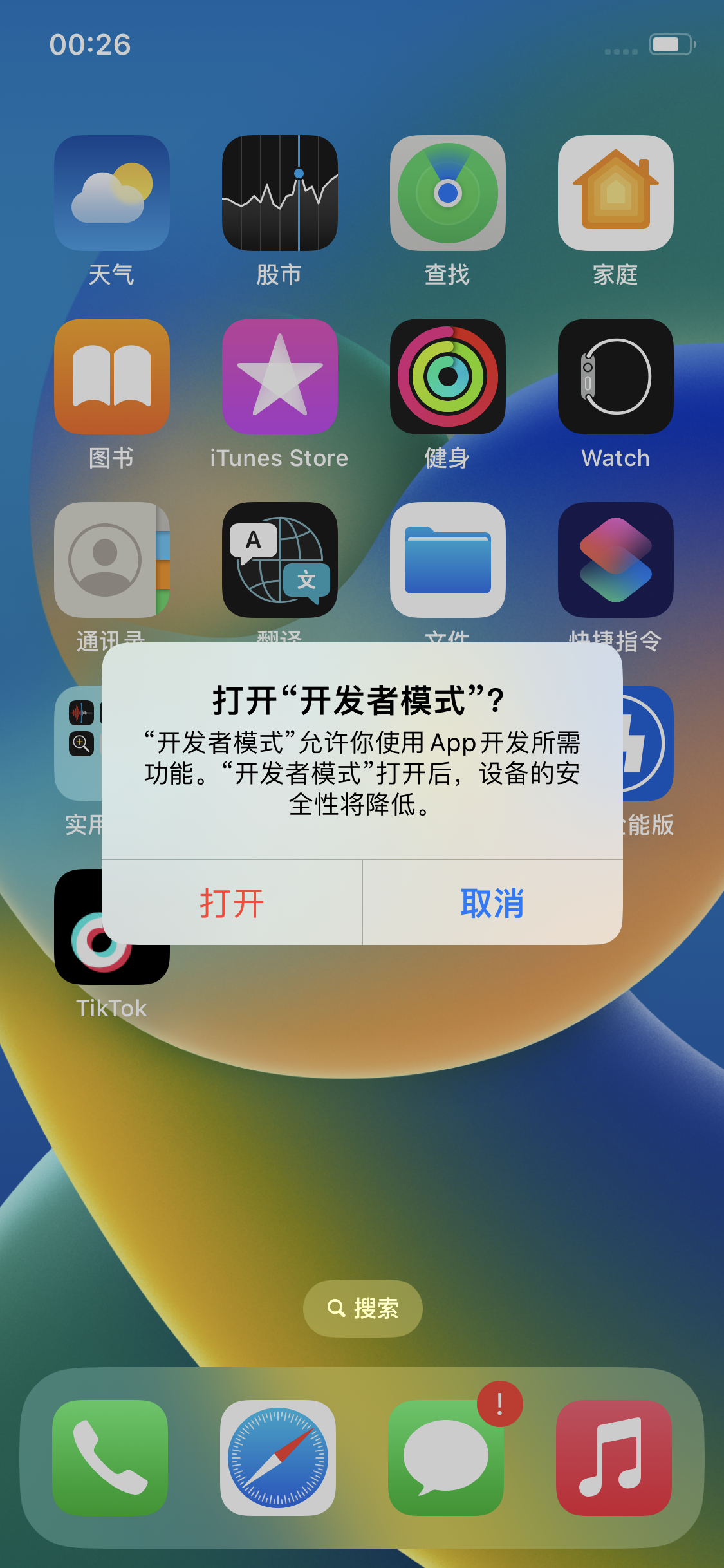Open the 文件 Files app
724x1568 pixels.
(x=448, y=560)
